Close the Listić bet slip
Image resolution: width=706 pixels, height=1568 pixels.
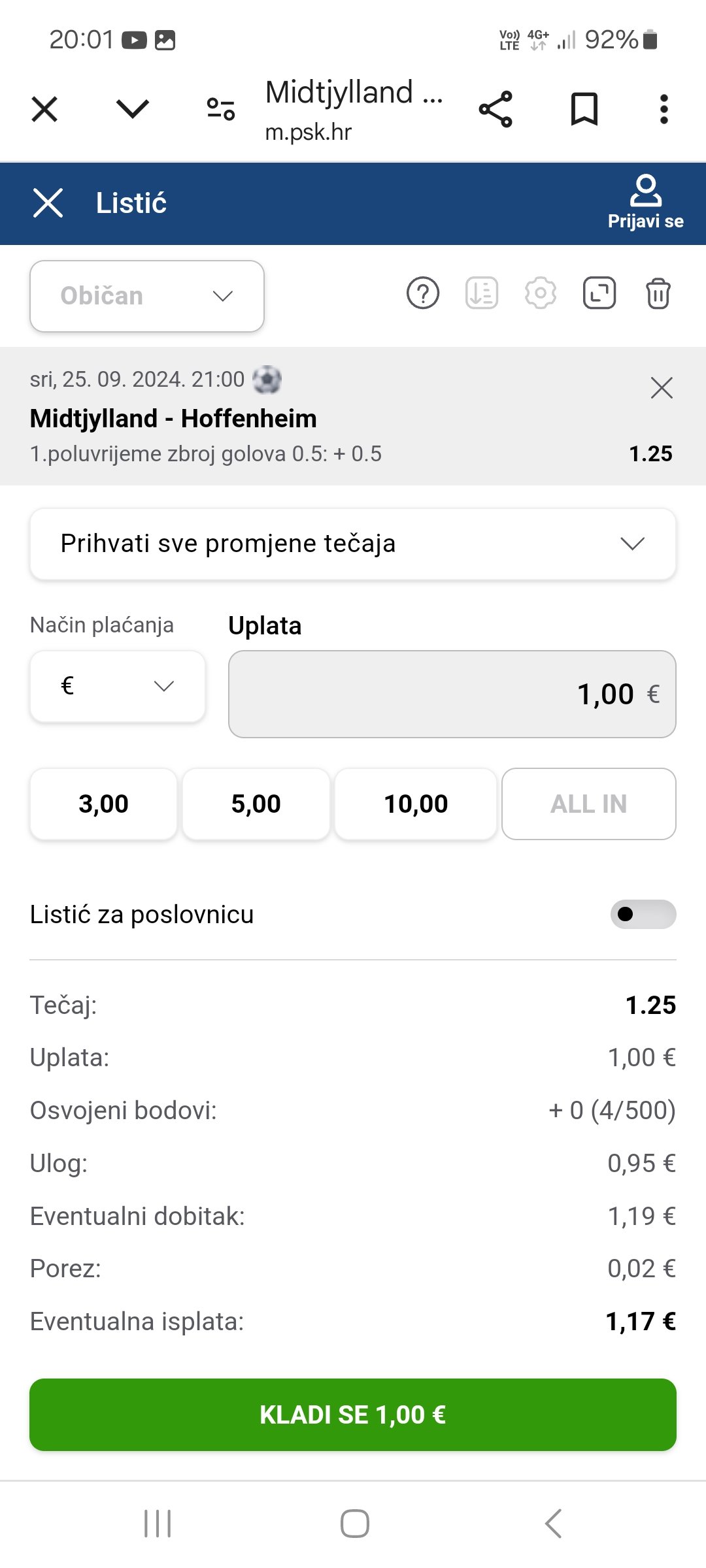48,203
